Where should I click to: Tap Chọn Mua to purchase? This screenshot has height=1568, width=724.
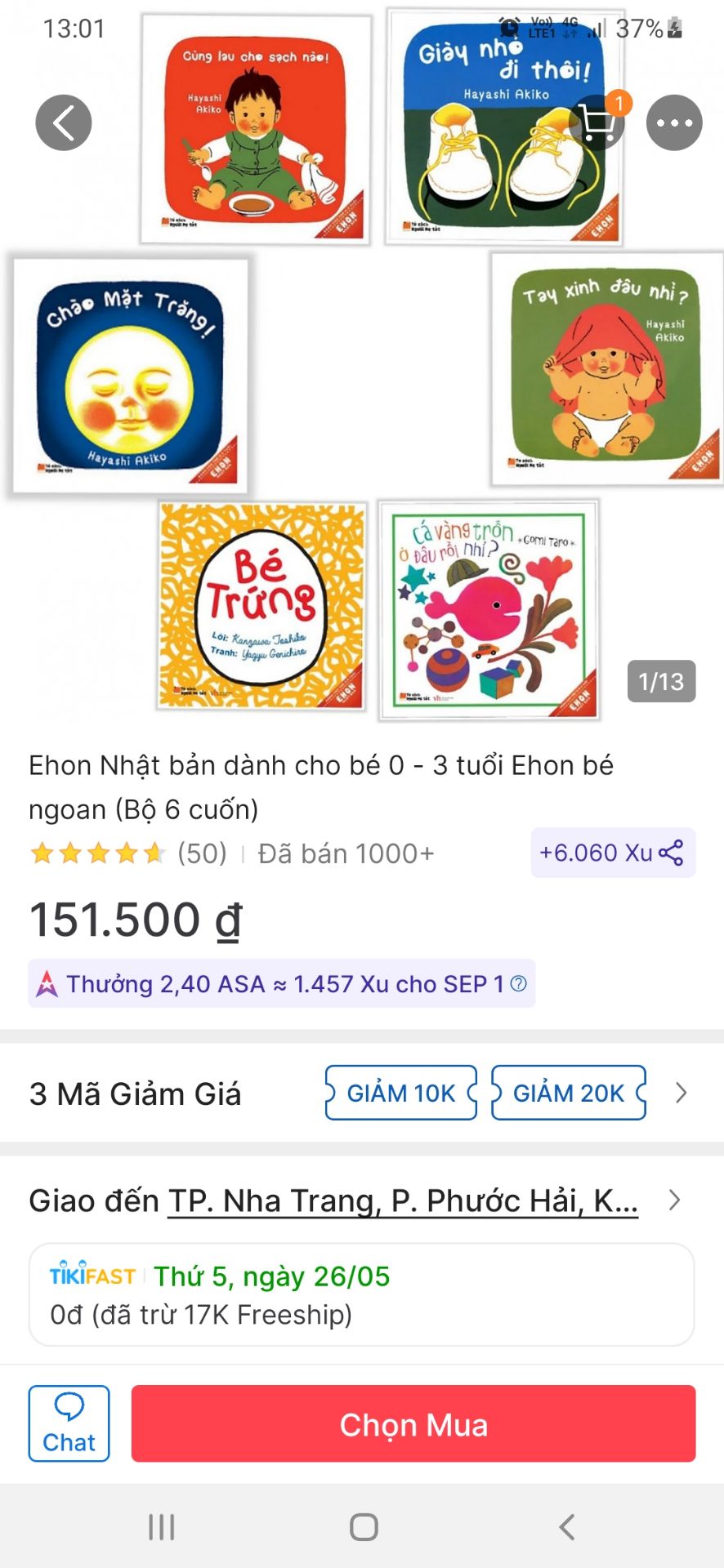coord(413,1425)
